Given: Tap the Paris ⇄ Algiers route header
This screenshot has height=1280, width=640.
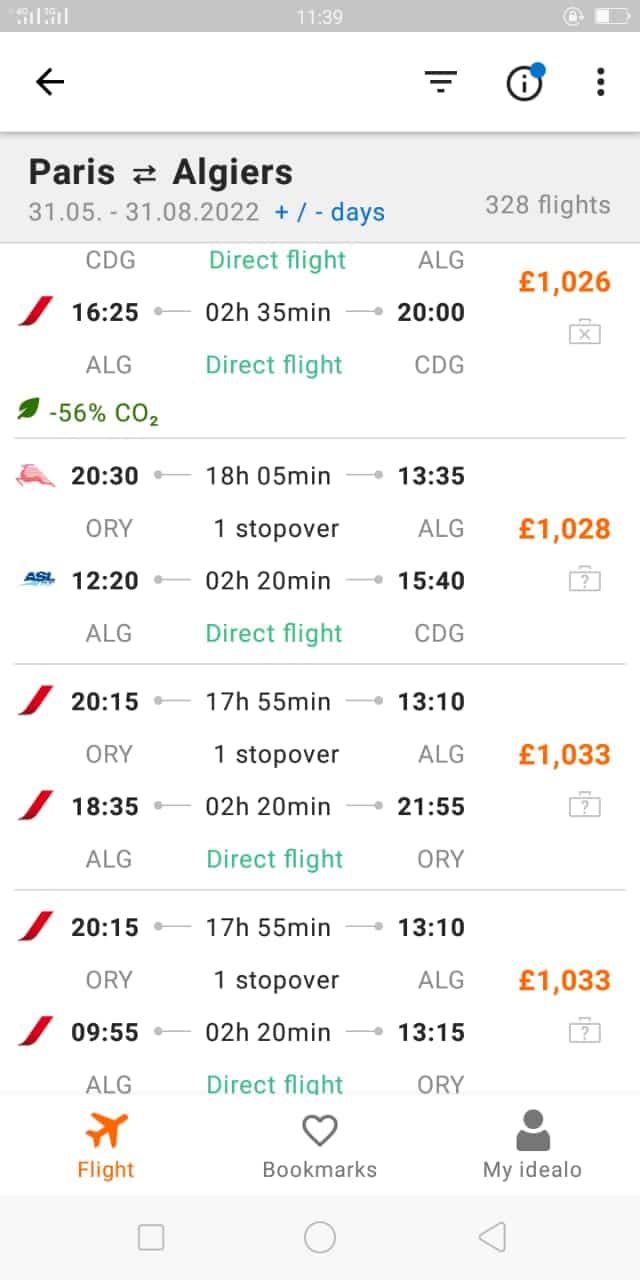Looking at the screenshot, I should [161, 172].
